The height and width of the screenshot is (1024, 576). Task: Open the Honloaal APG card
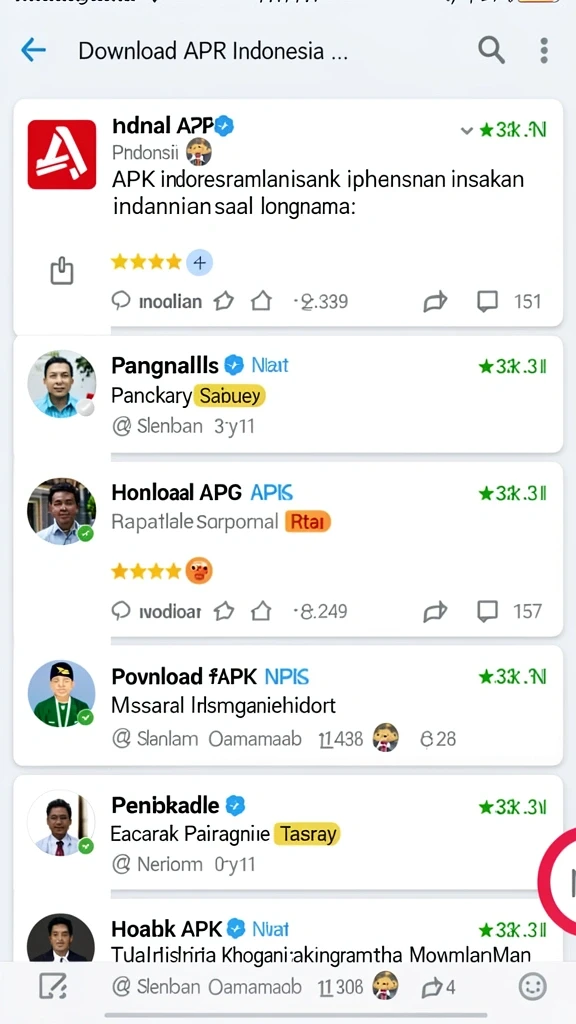tap(288, 549)
